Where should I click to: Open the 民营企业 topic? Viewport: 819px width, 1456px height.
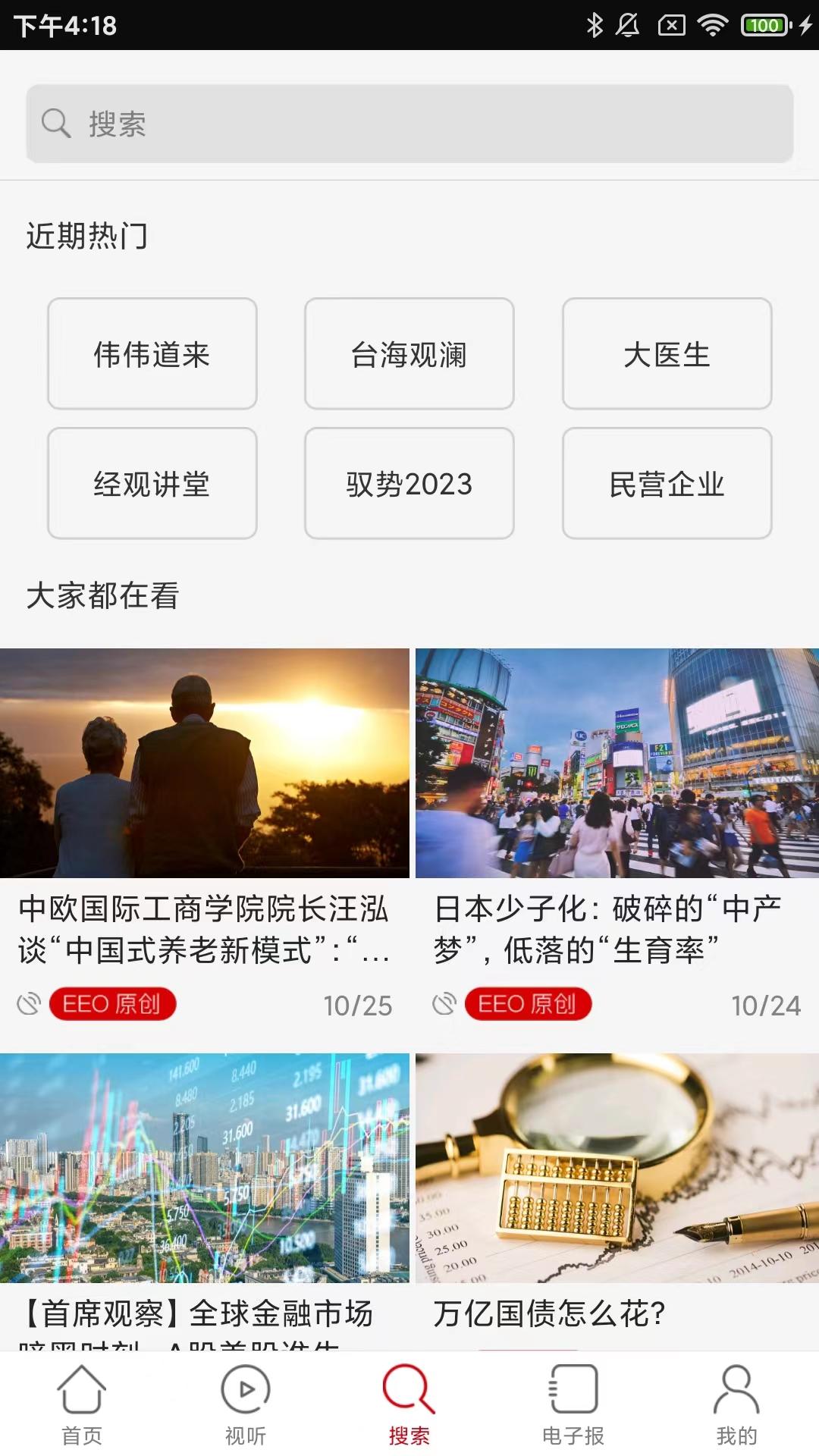coord(667,483)
